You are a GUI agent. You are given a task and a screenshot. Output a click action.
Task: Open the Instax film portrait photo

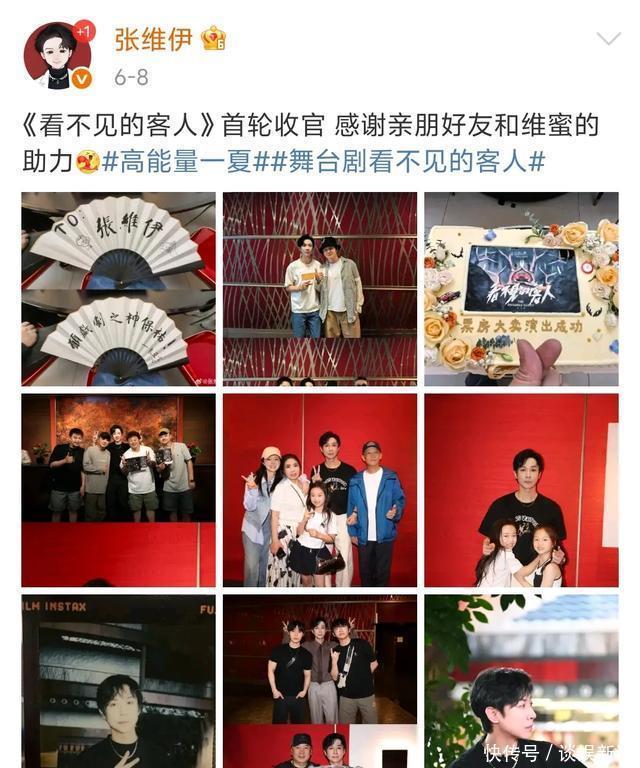[118, 681]
